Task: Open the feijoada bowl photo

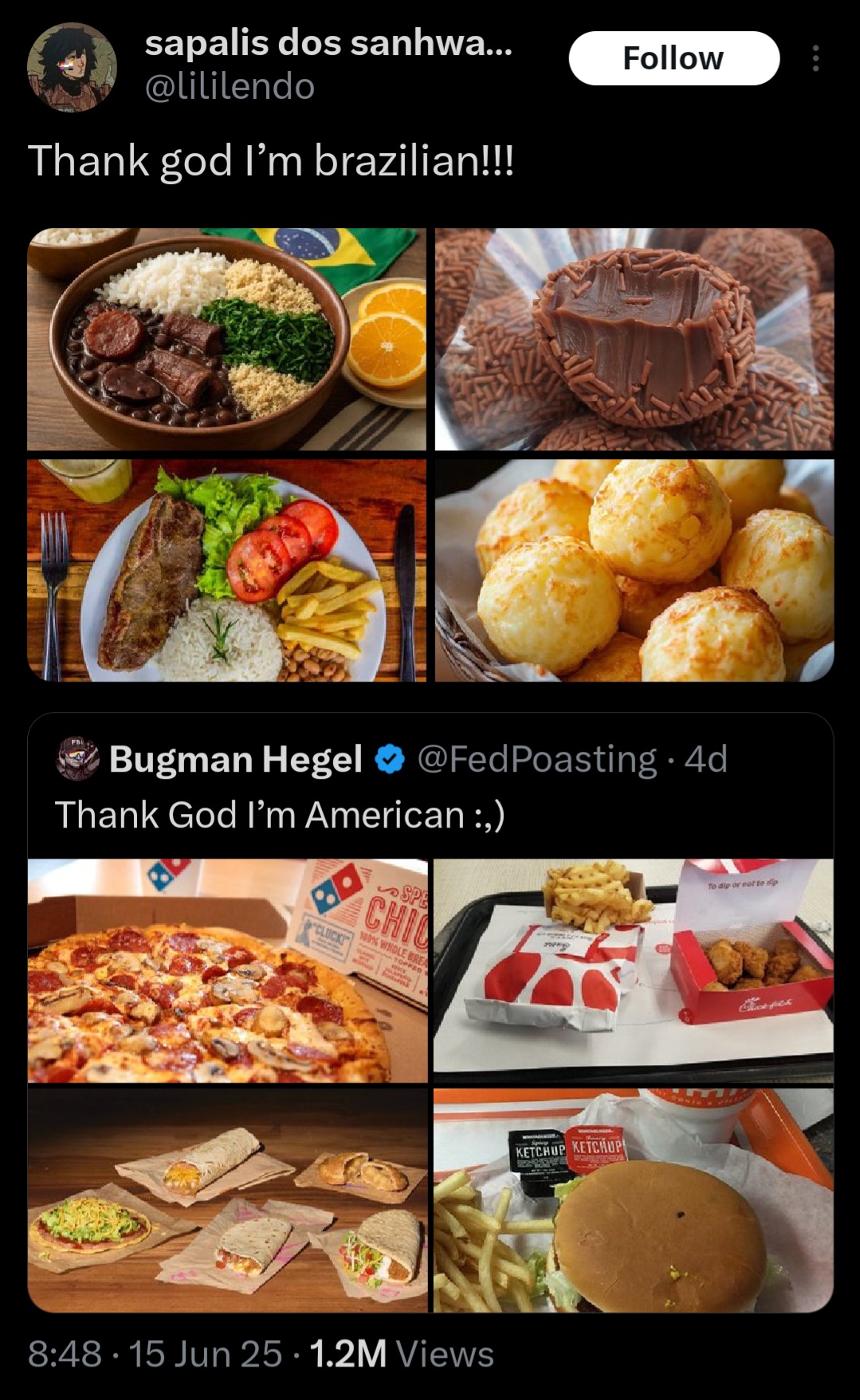Action: coord(227,340)
